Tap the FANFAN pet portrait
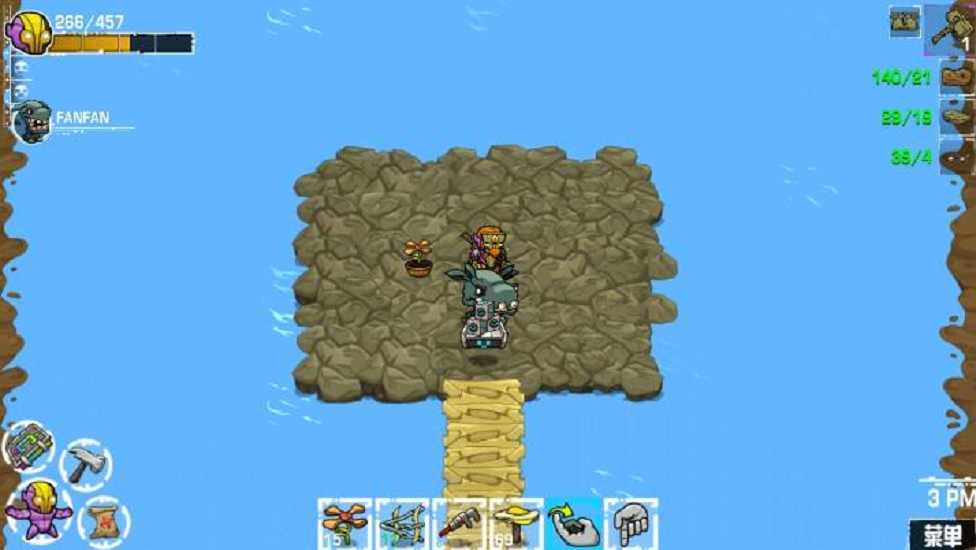The height and width of the screenshot is (550, 976). coord(31,122)
